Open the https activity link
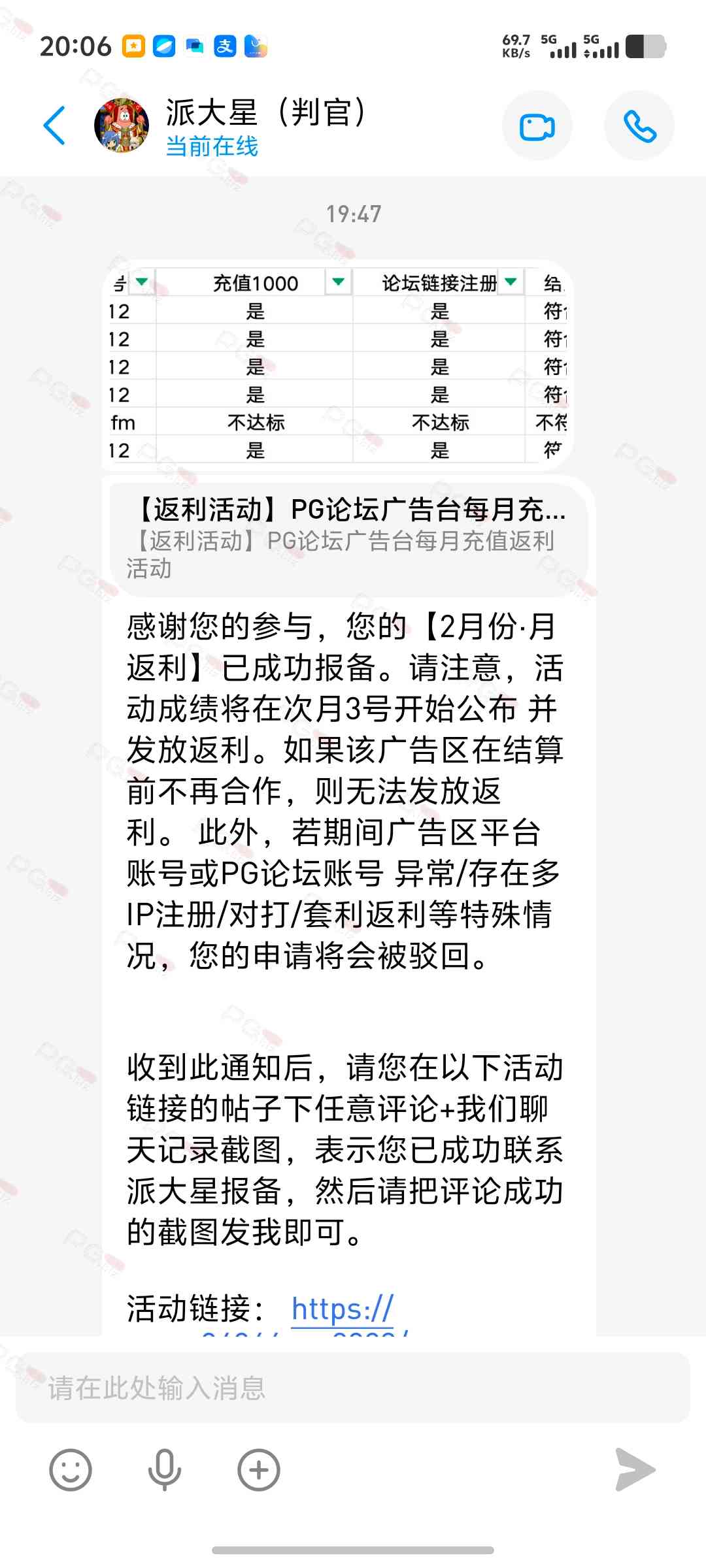 click(x=342, y=1310)
